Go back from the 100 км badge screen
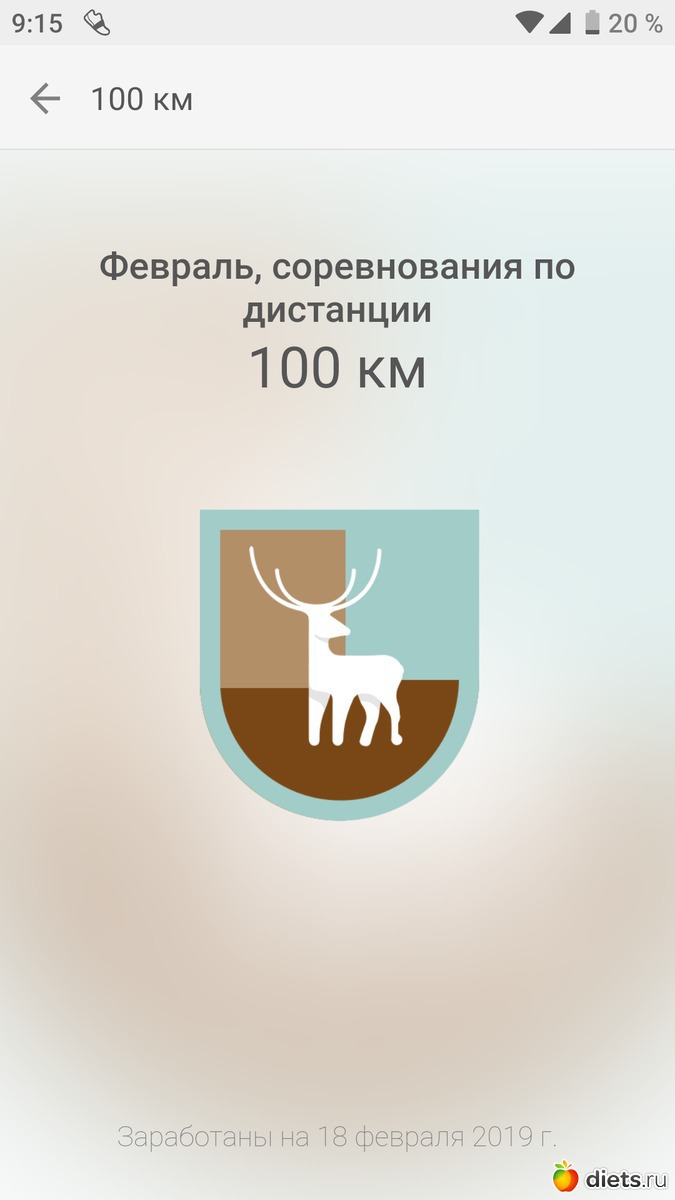Screen dimensions: 675x1200 click(45, 99)
